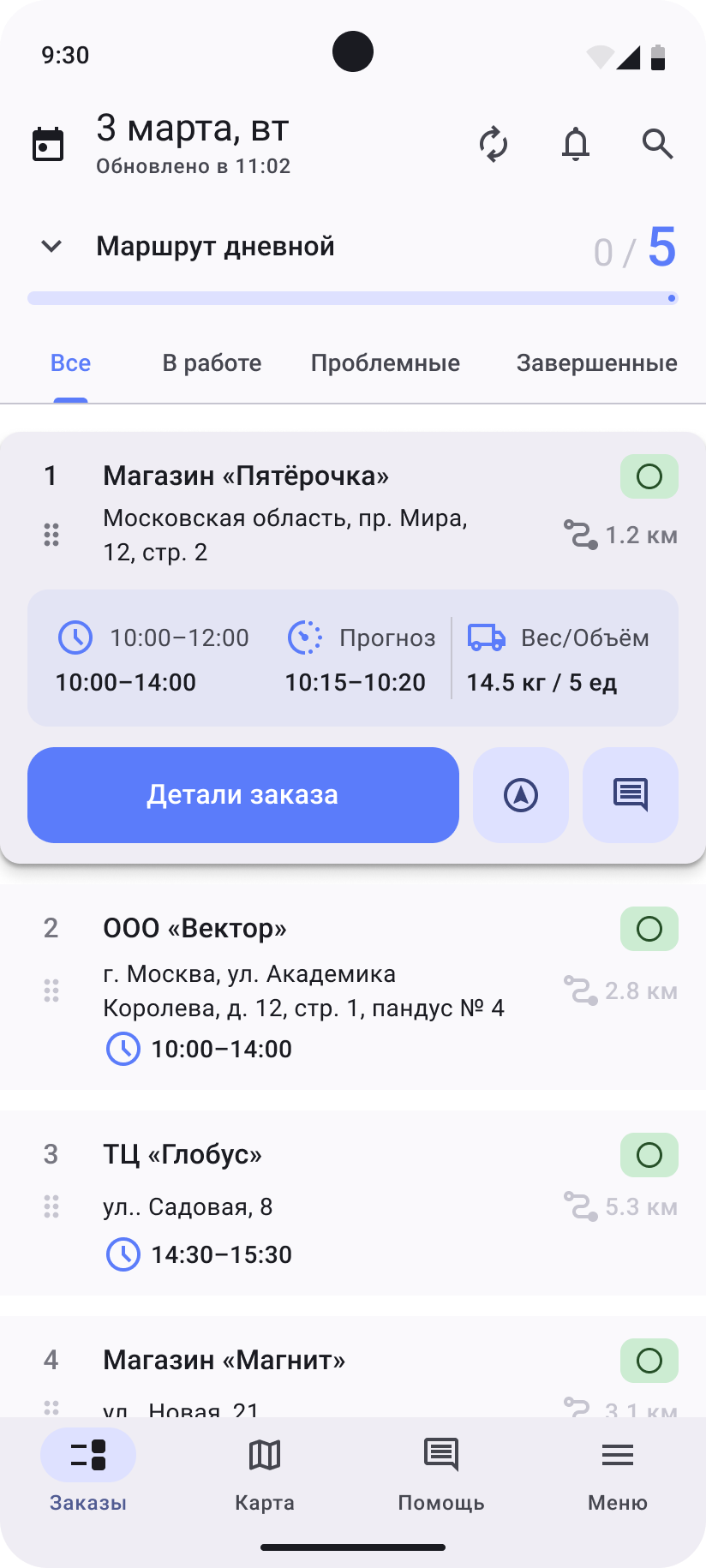This screenshot has width=706, height=1568.
Task: Open the calendar date picker
Action: click(49, 143)
